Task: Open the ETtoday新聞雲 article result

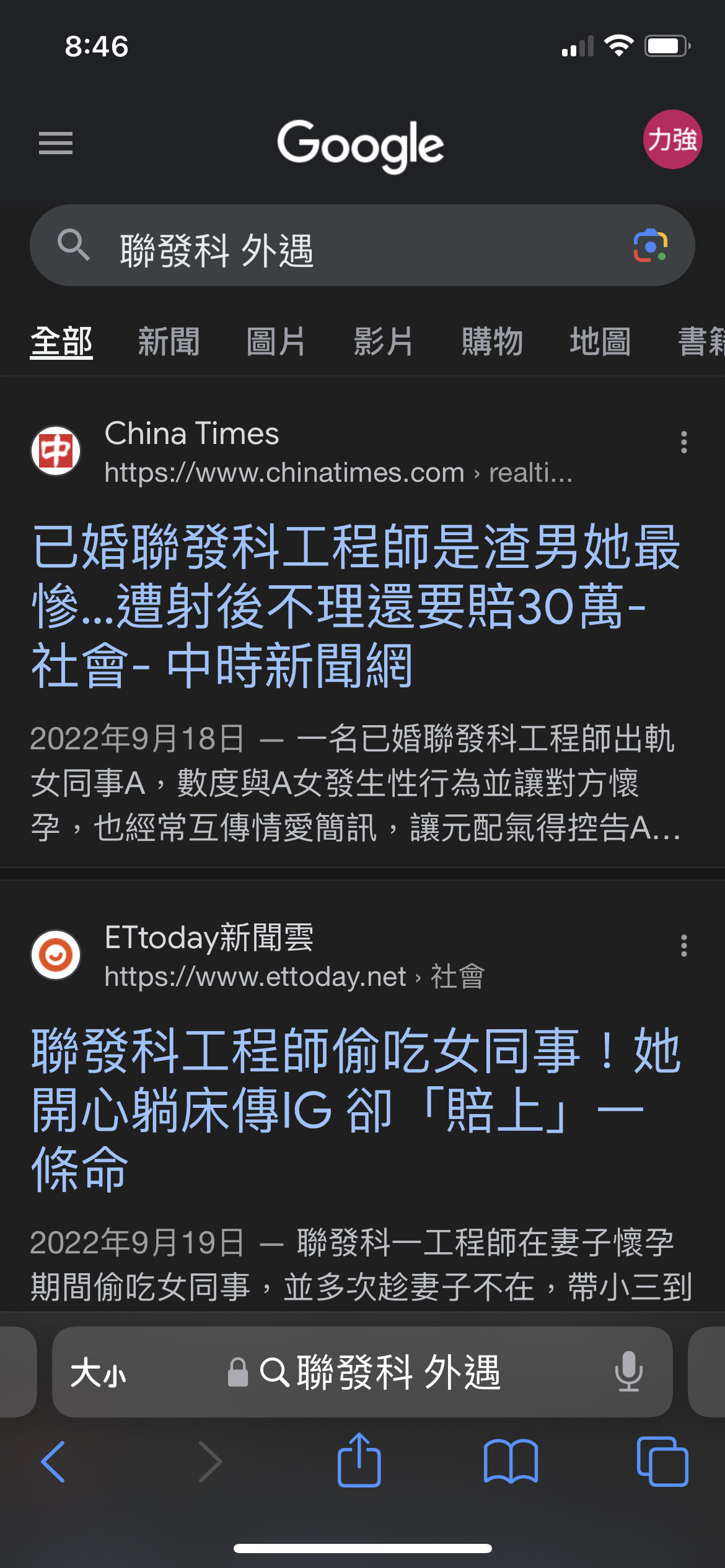Action: point(356,1109)
